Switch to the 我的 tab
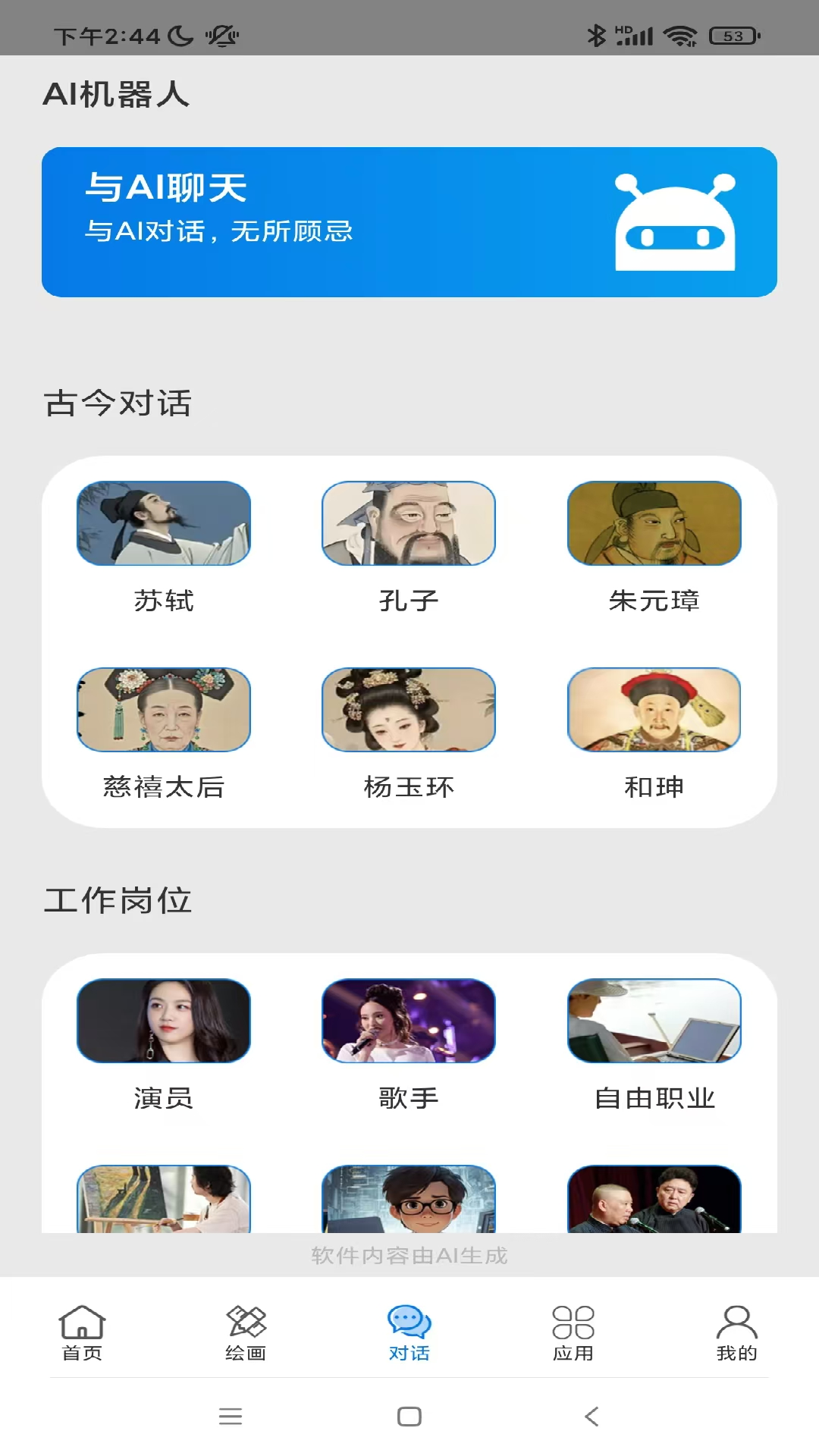 [x=736, y=1332]
